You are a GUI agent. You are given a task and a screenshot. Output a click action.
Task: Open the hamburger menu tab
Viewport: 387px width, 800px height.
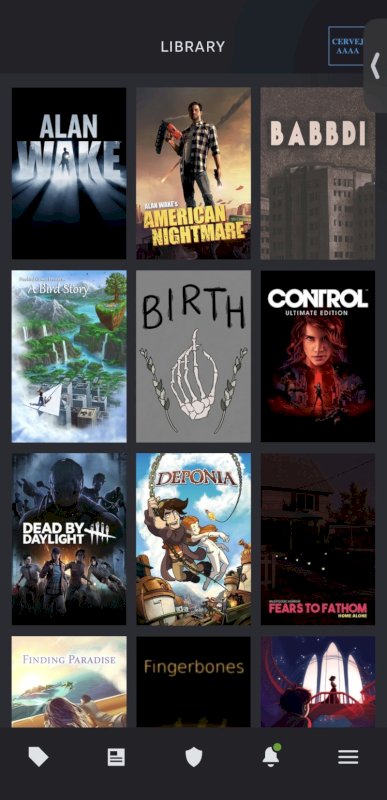[x=348, y=757]
